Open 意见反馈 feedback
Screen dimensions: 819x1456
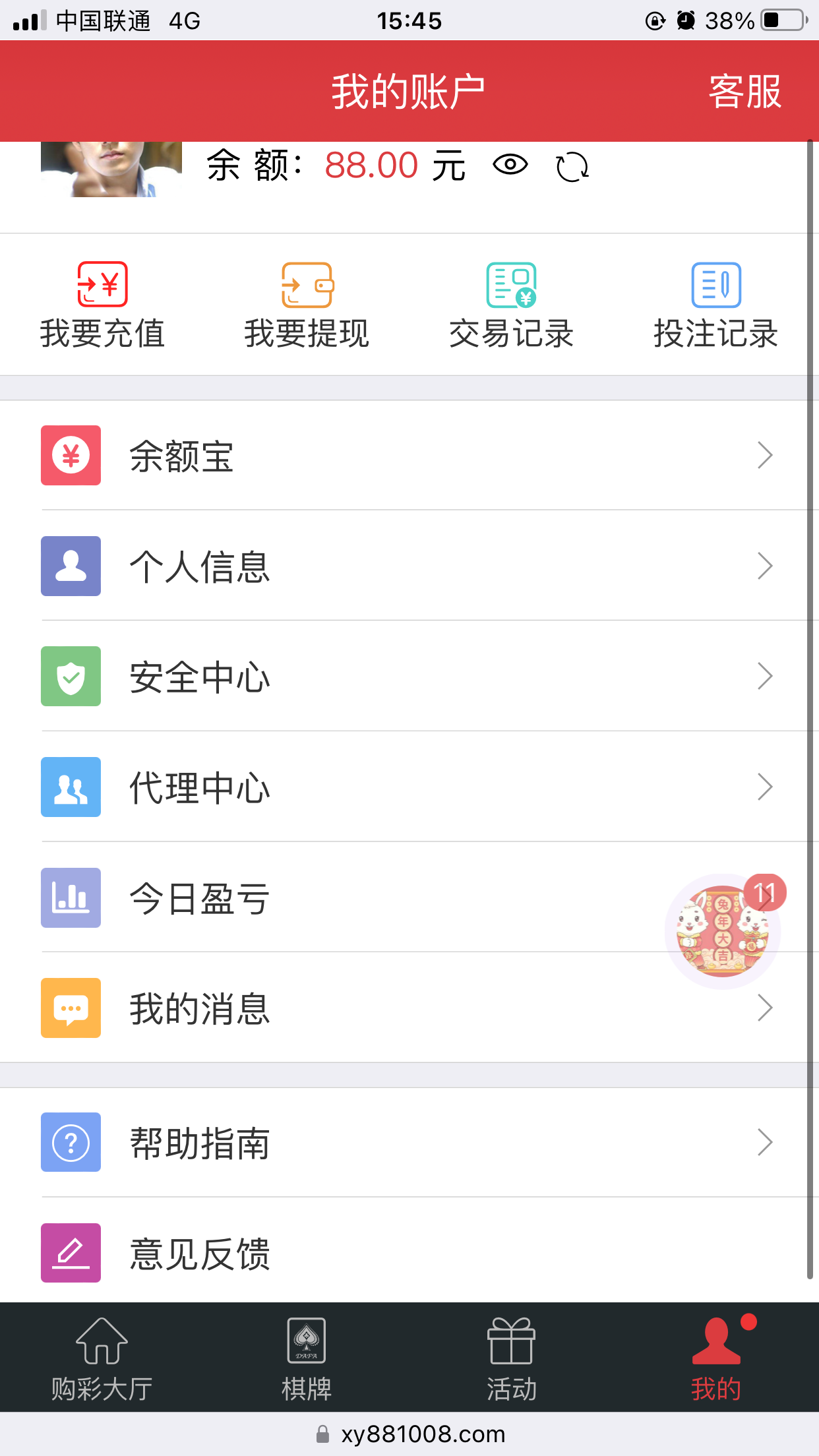pos(409,1253)
